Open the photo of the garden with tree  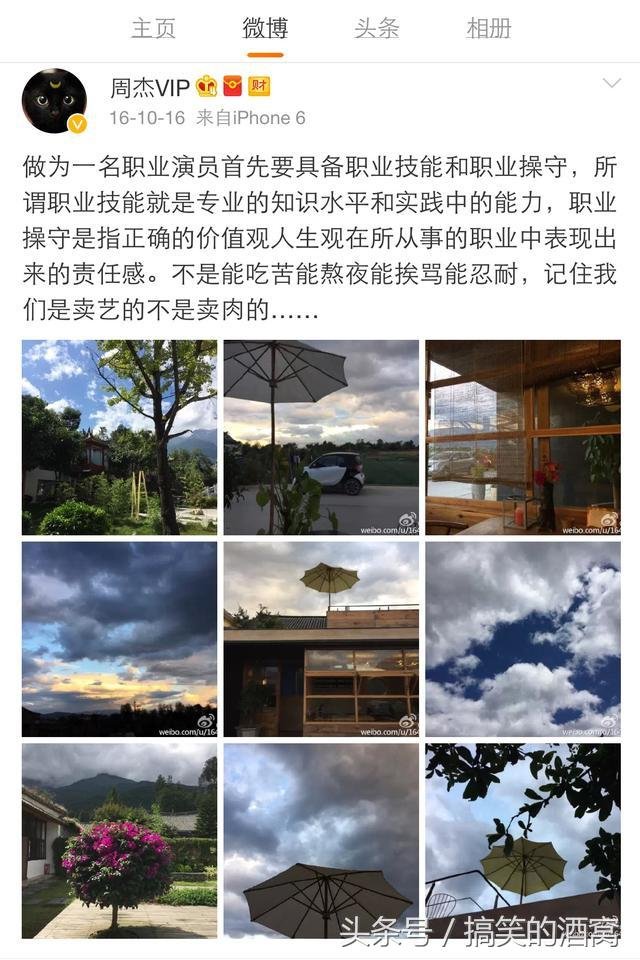tap(119, 437)
